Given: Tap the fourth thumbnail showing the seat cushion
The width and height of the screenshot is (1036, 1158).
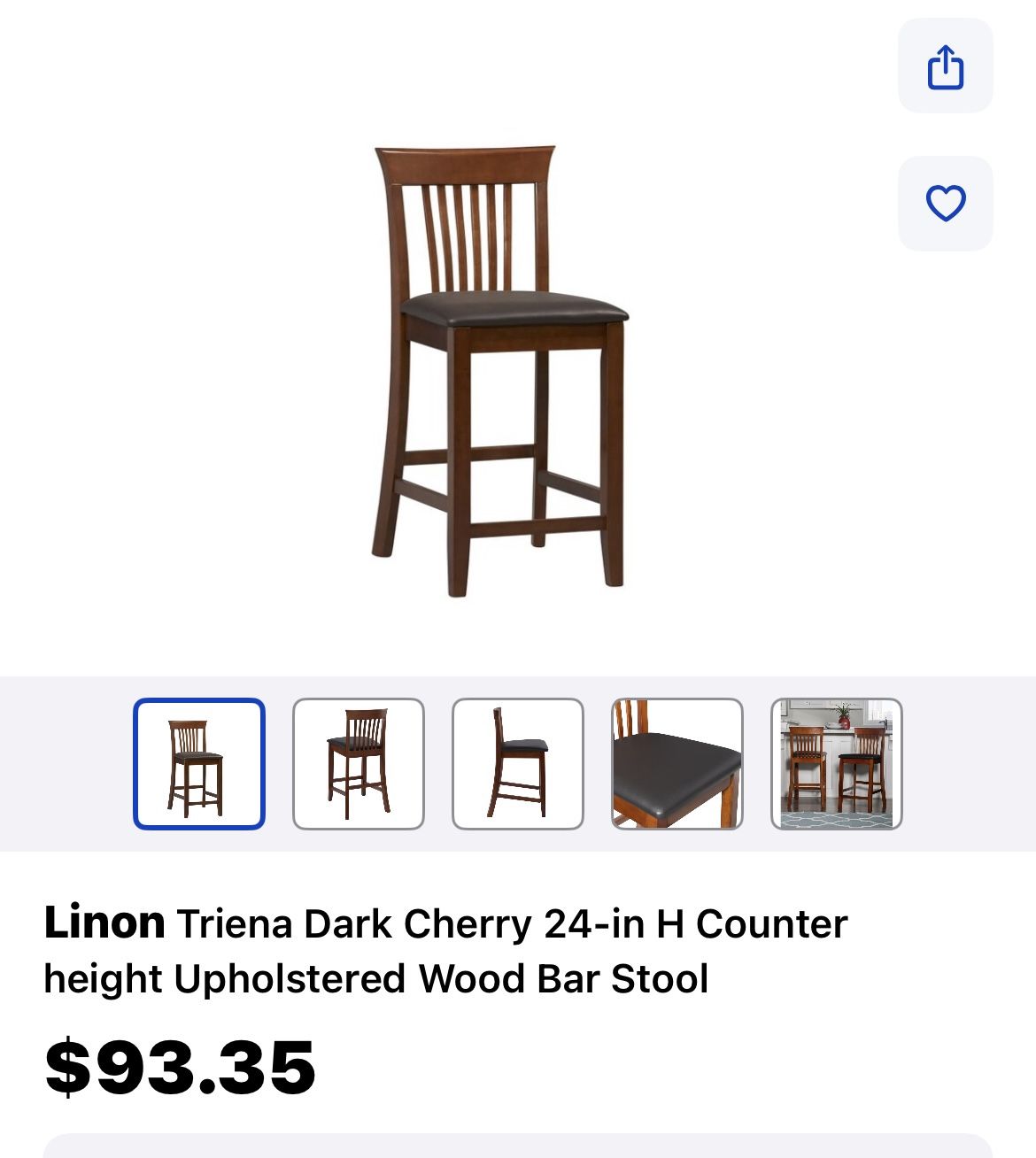Looking at the screenshot, I should pyautogui.click(x=677, y=763).
